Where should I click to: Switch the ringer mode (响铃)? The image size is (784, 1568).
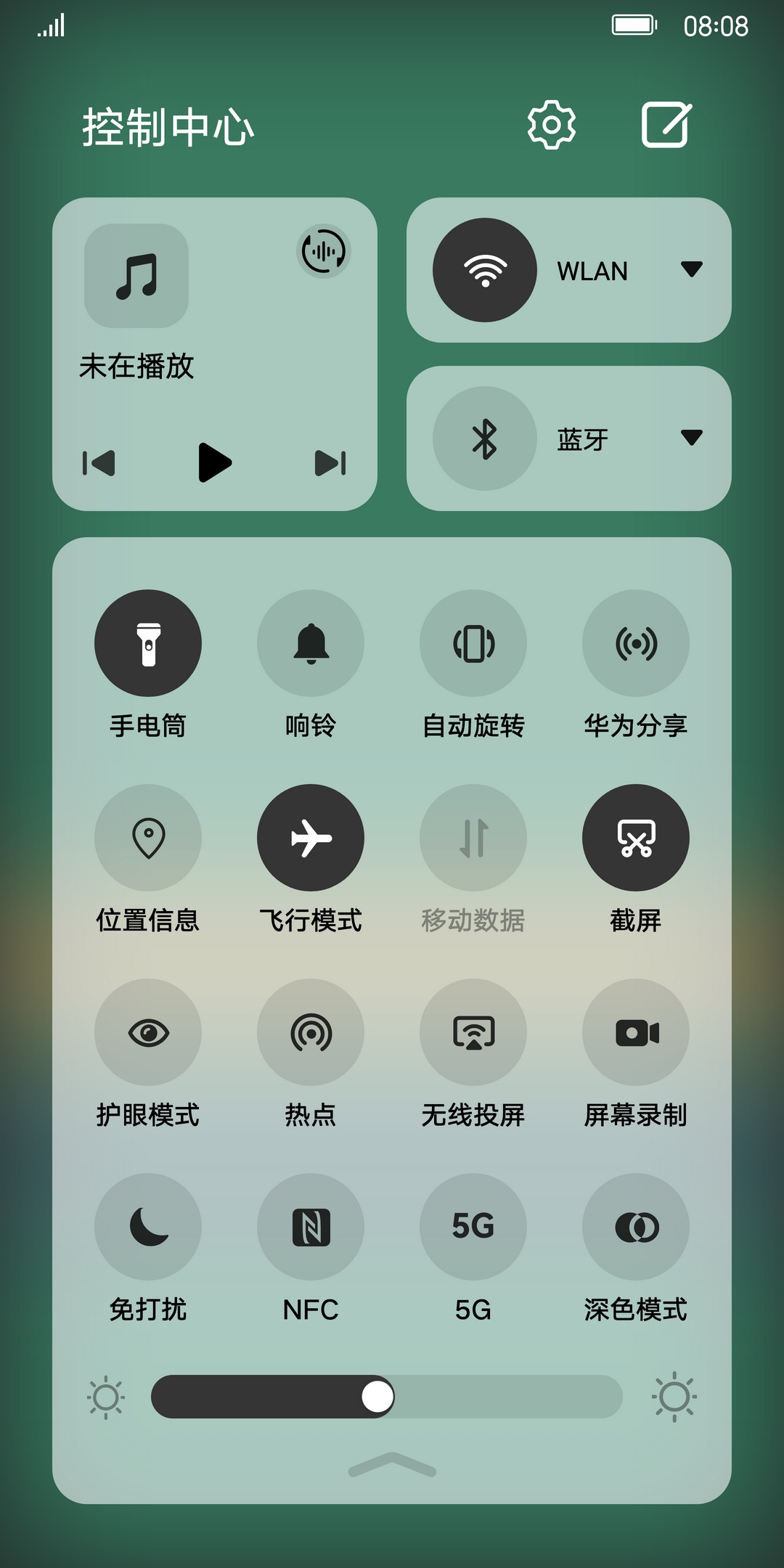(x=311, y=643)
